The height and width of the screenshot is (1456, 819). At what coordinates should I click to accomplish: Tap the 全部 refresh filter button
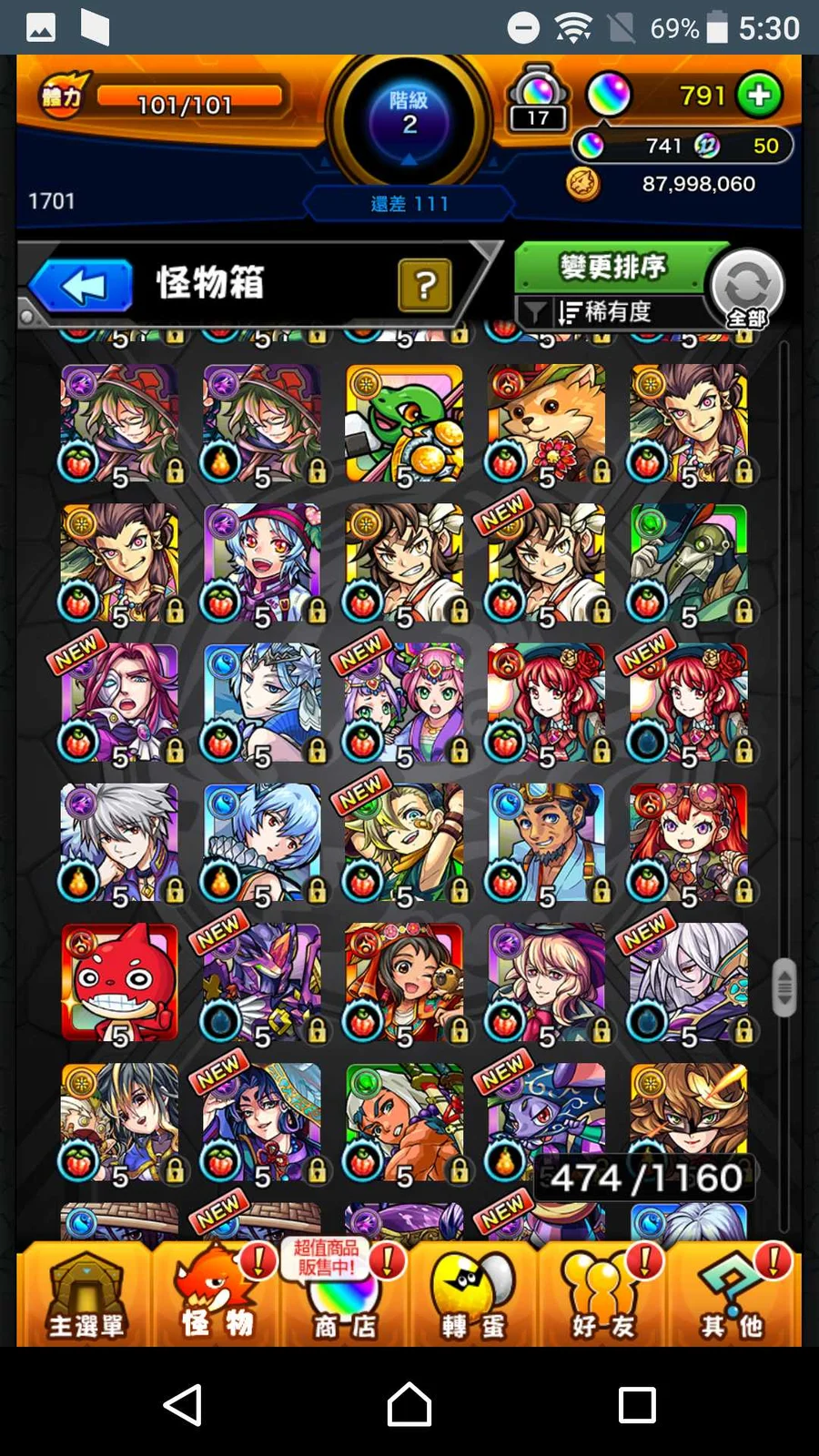(x=746, y=288)
